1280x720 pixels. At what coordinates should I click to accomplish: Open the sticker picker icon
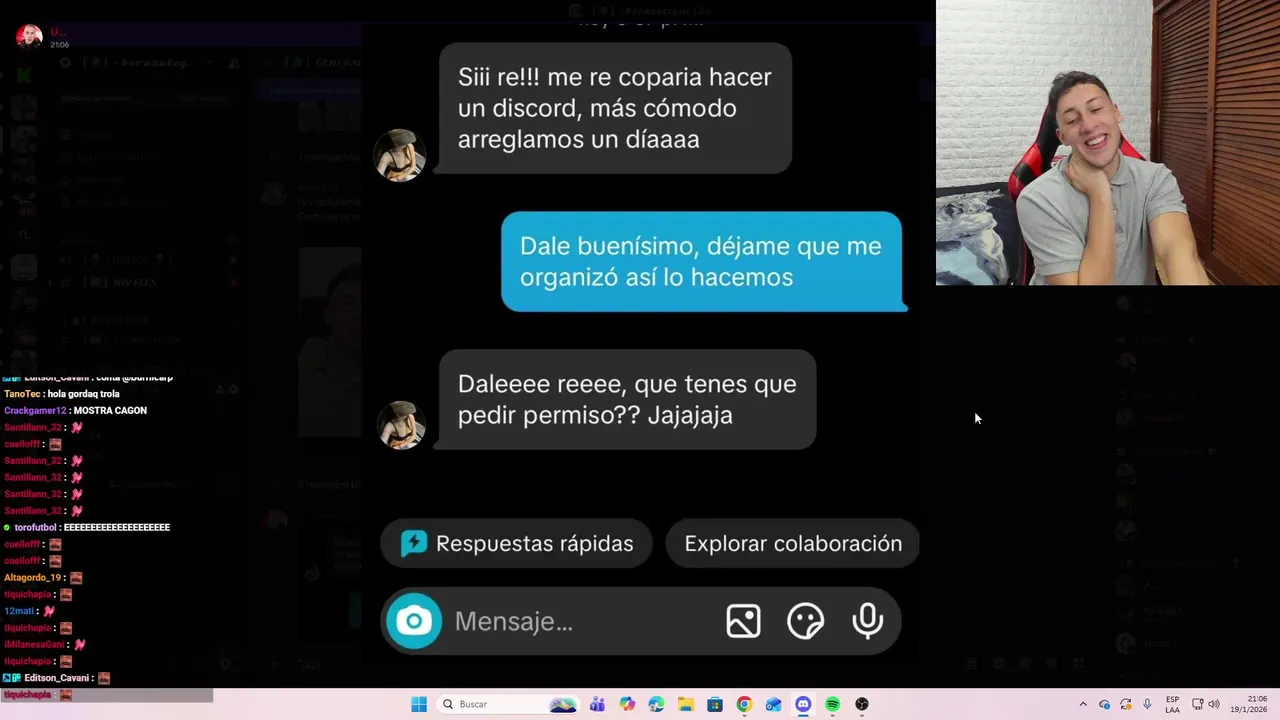pos(805,621)
